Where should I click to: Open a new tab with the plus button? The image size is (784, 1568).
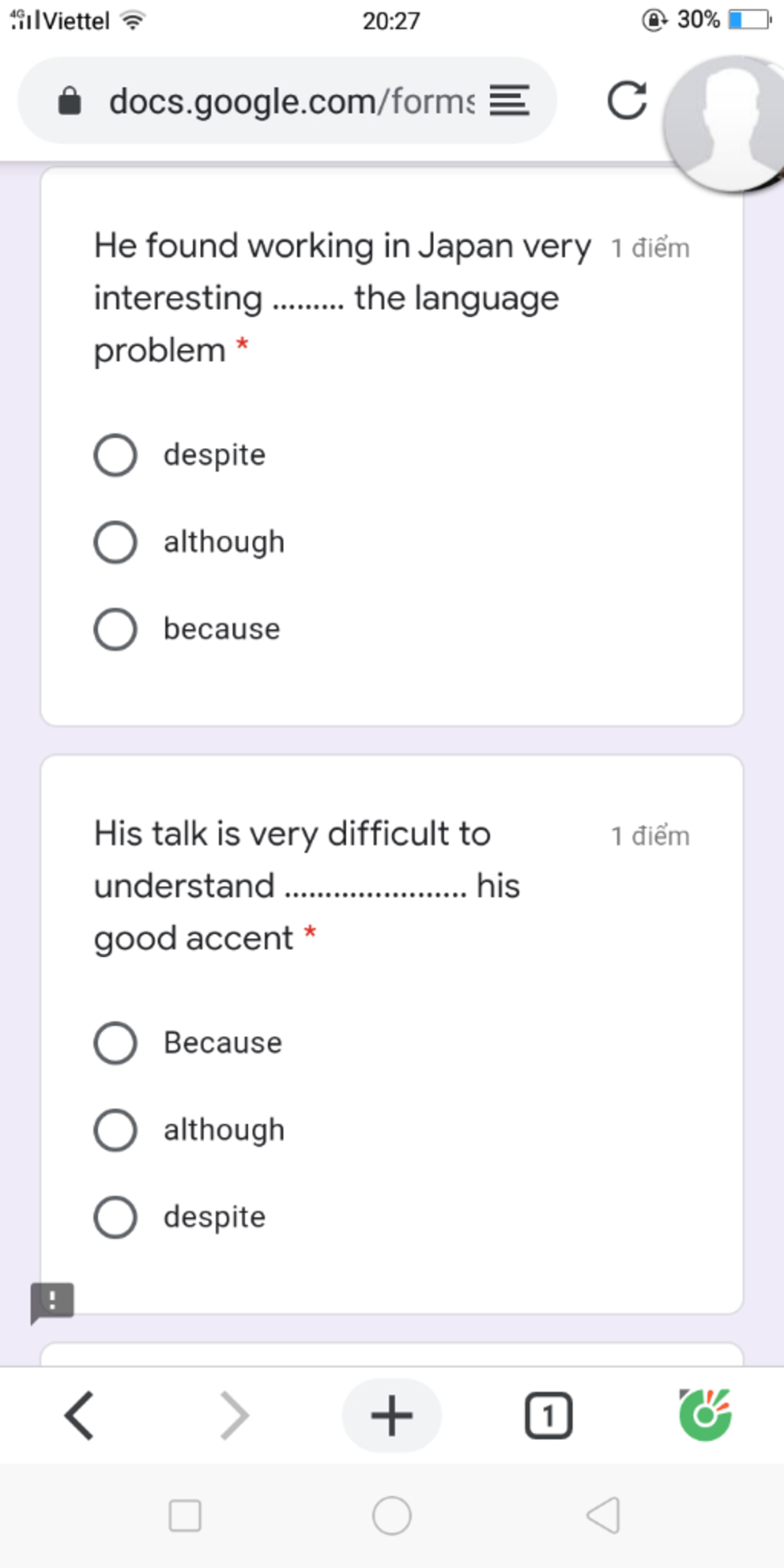click(x=391, y=1415)
